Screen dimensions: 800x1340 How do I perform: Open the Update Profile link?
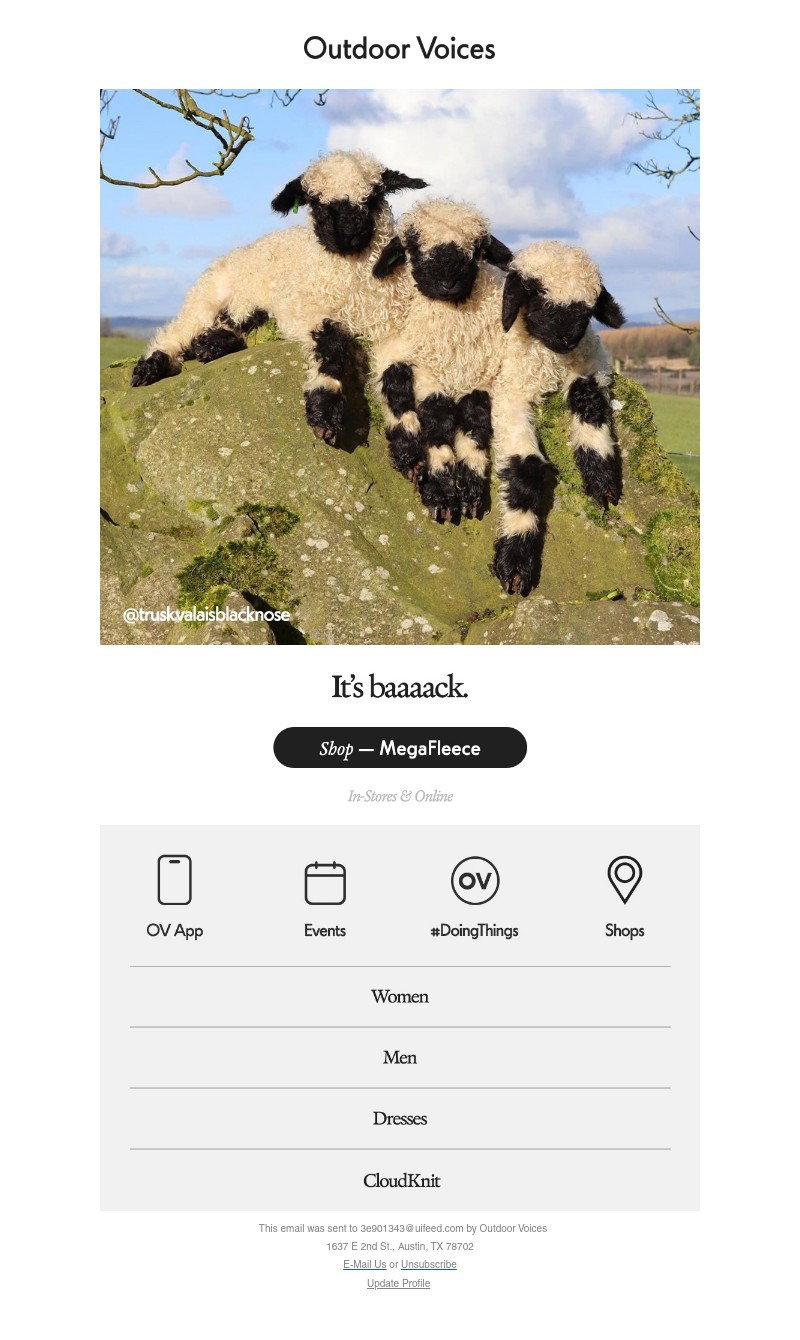[398, 1284]
